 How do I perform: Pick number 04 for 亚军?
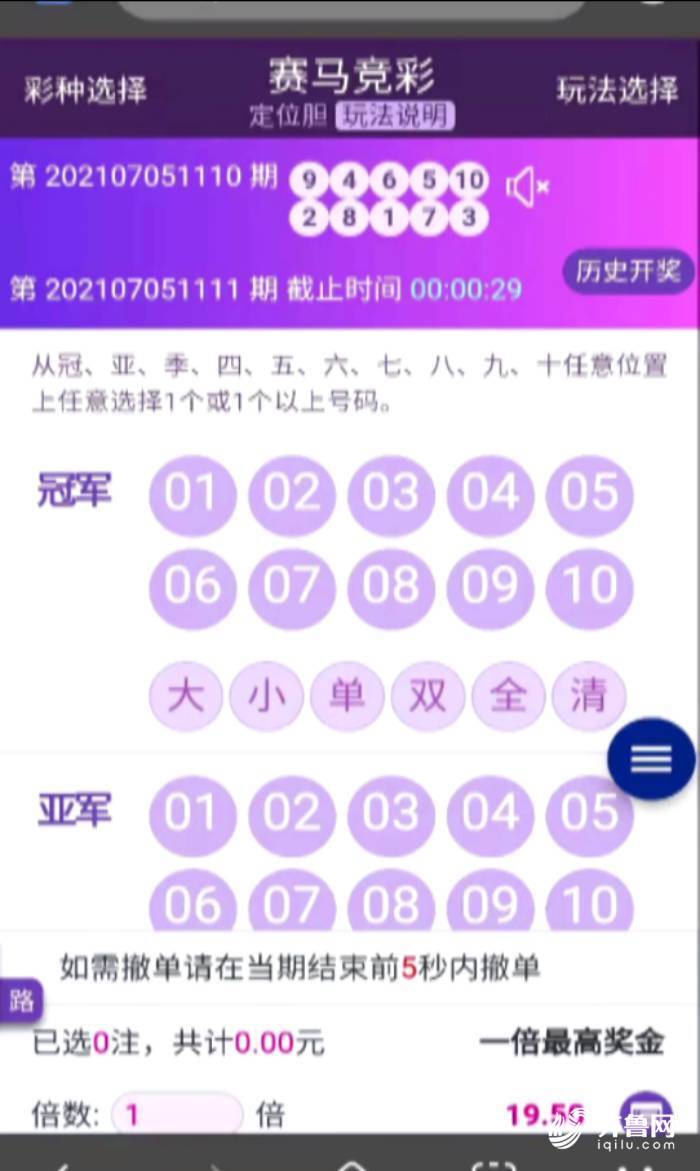tap(490, 814)
